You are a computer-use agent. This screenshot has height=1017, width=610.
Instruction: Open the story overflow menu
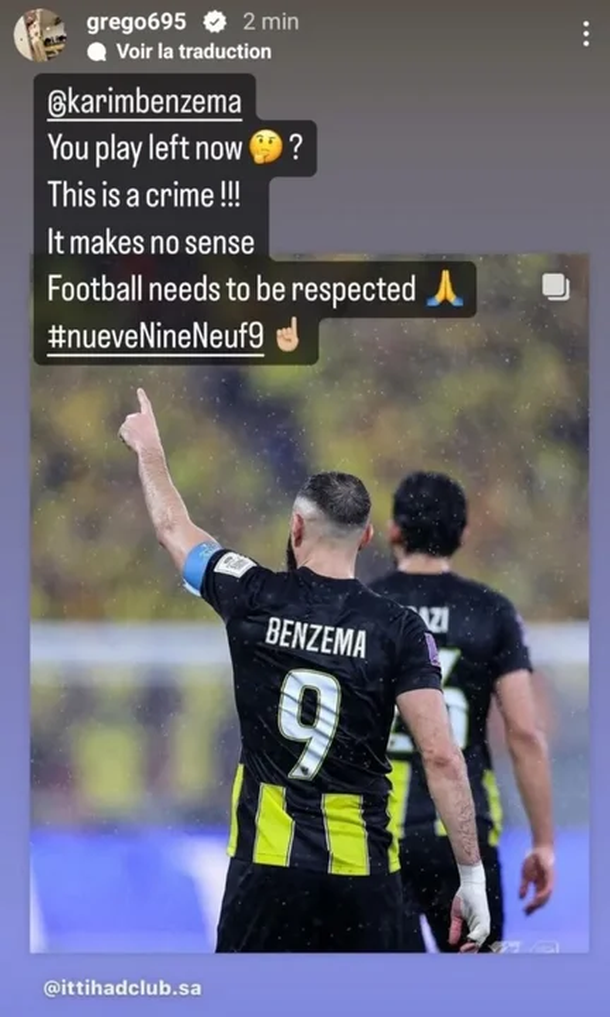(x=586, y=33)
